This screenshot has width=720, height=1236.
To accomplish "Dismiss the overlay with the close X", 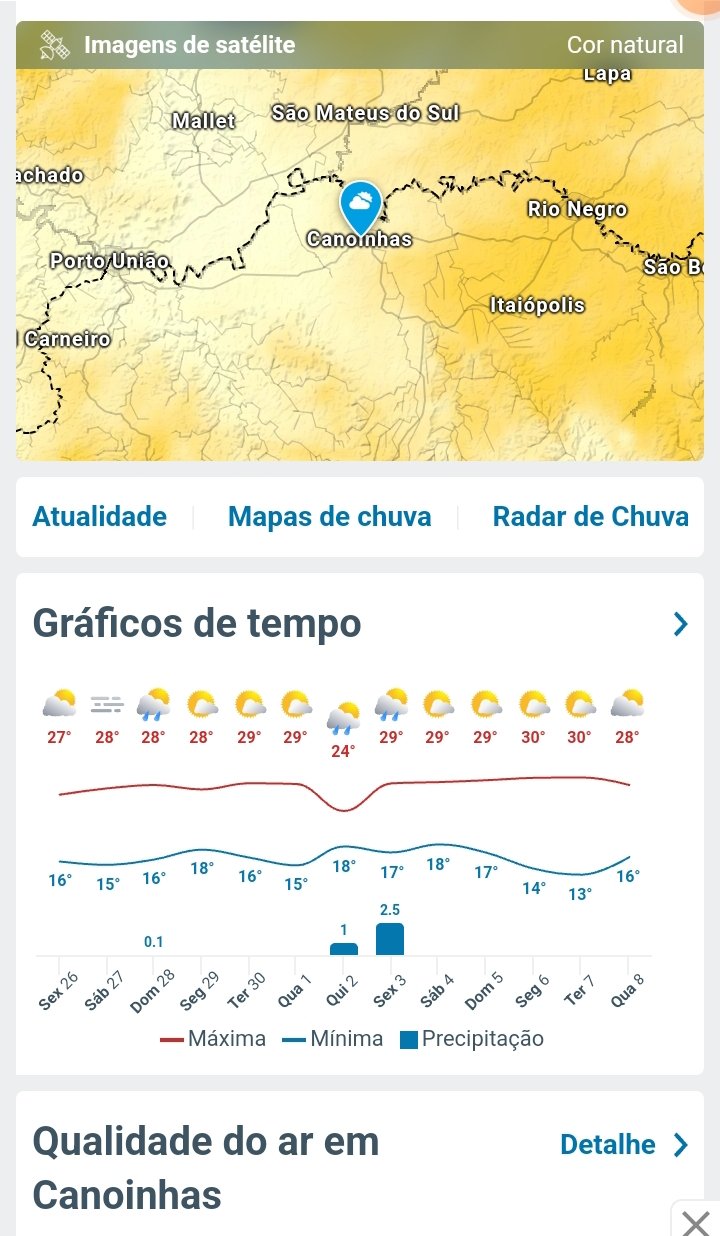I will [695, 1221].
